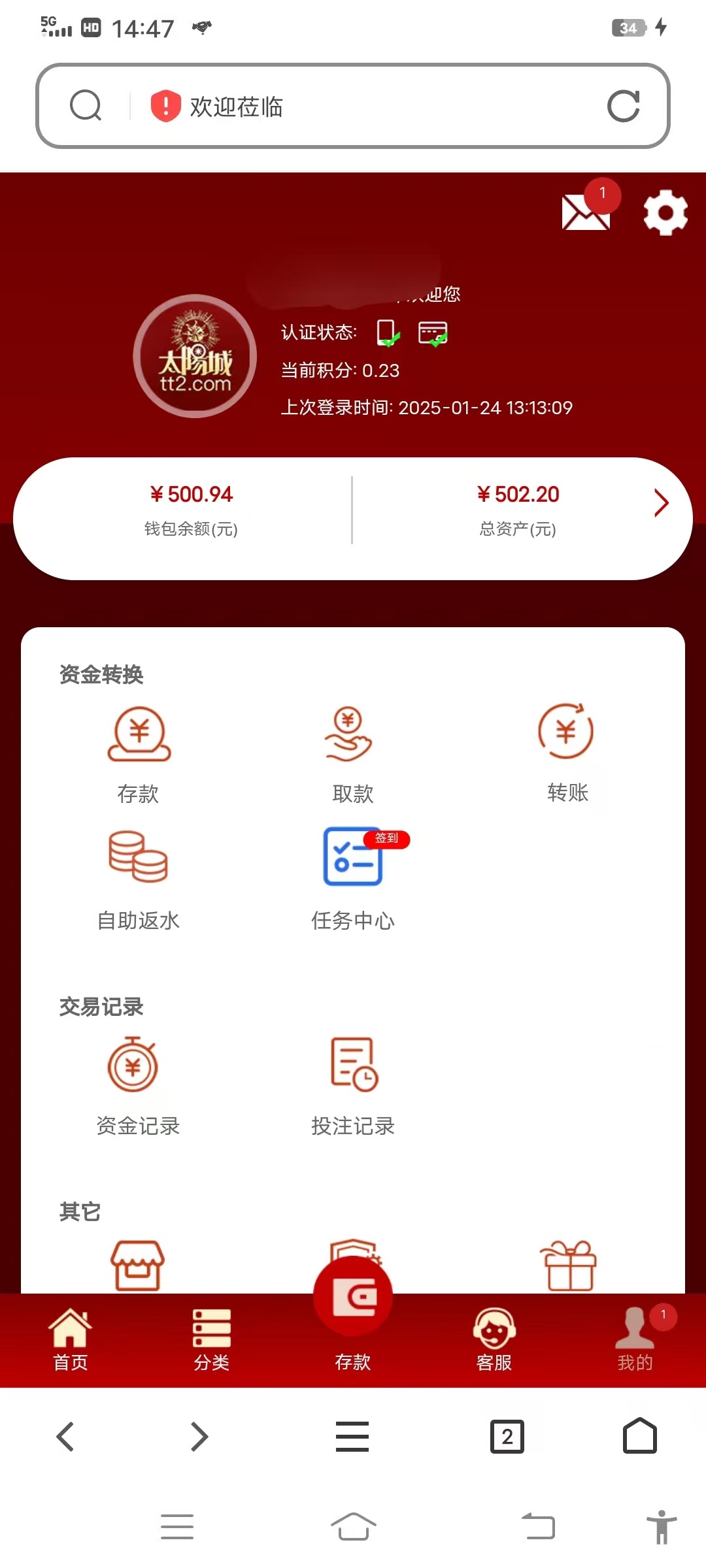This screenshot has width=706, height=1568.
Task: Contact 客服 customer service
Action: coord(494,1339)
